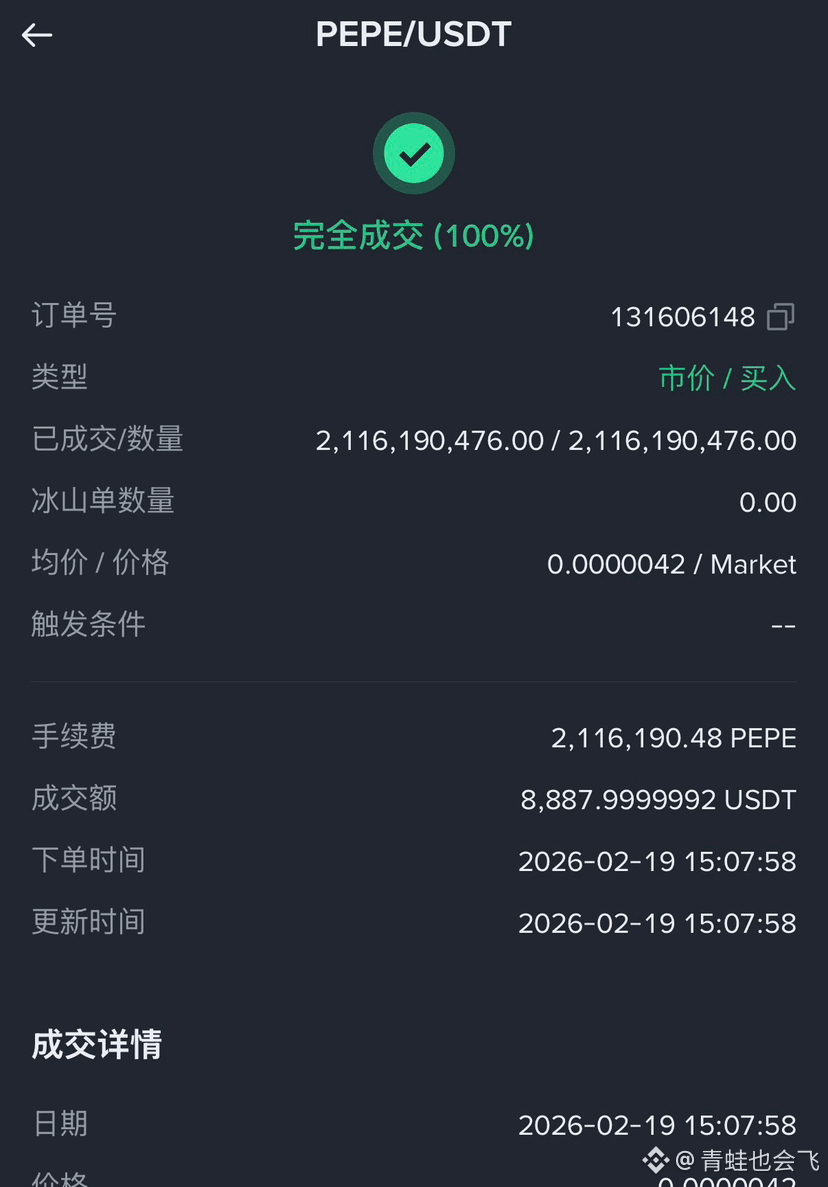This screenshot has height=1187, width=828.
Task: Copy order number 131606148
Action: (x=780, y=316)
